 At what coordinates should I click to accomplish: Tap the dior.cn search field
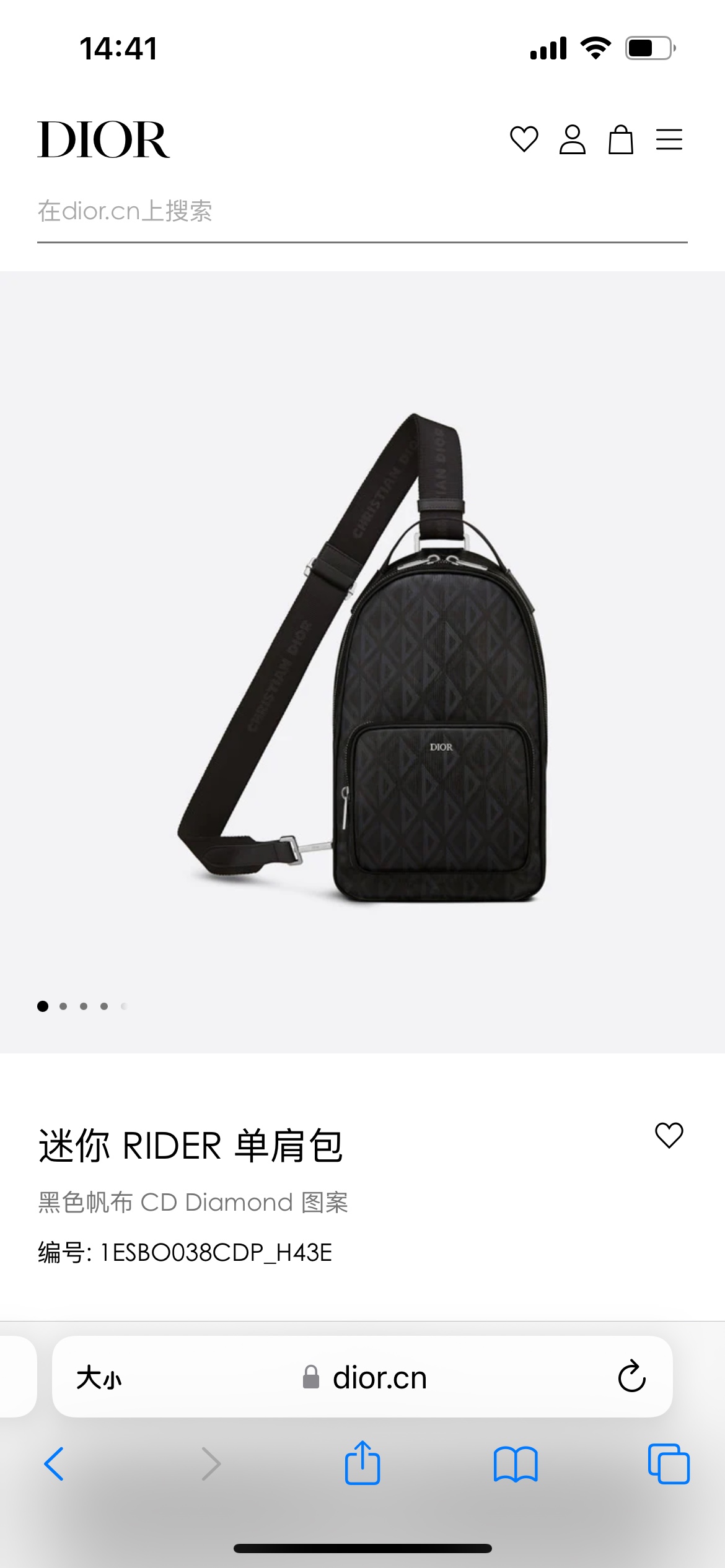pos(362,212)
